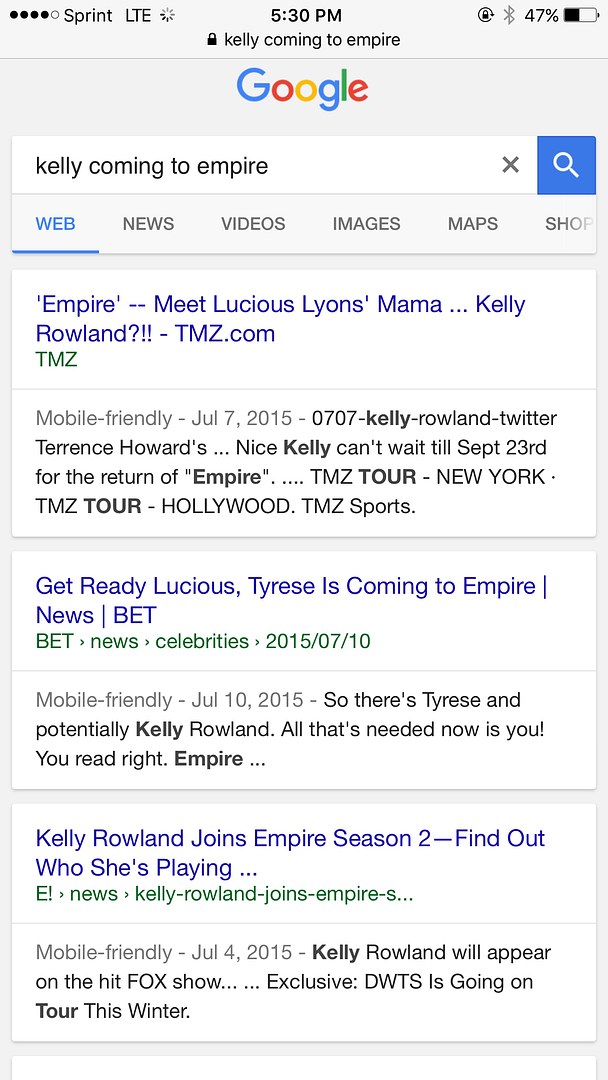
Task: Tap the address bar showing the page title
Action: click(x=303, y=40)
